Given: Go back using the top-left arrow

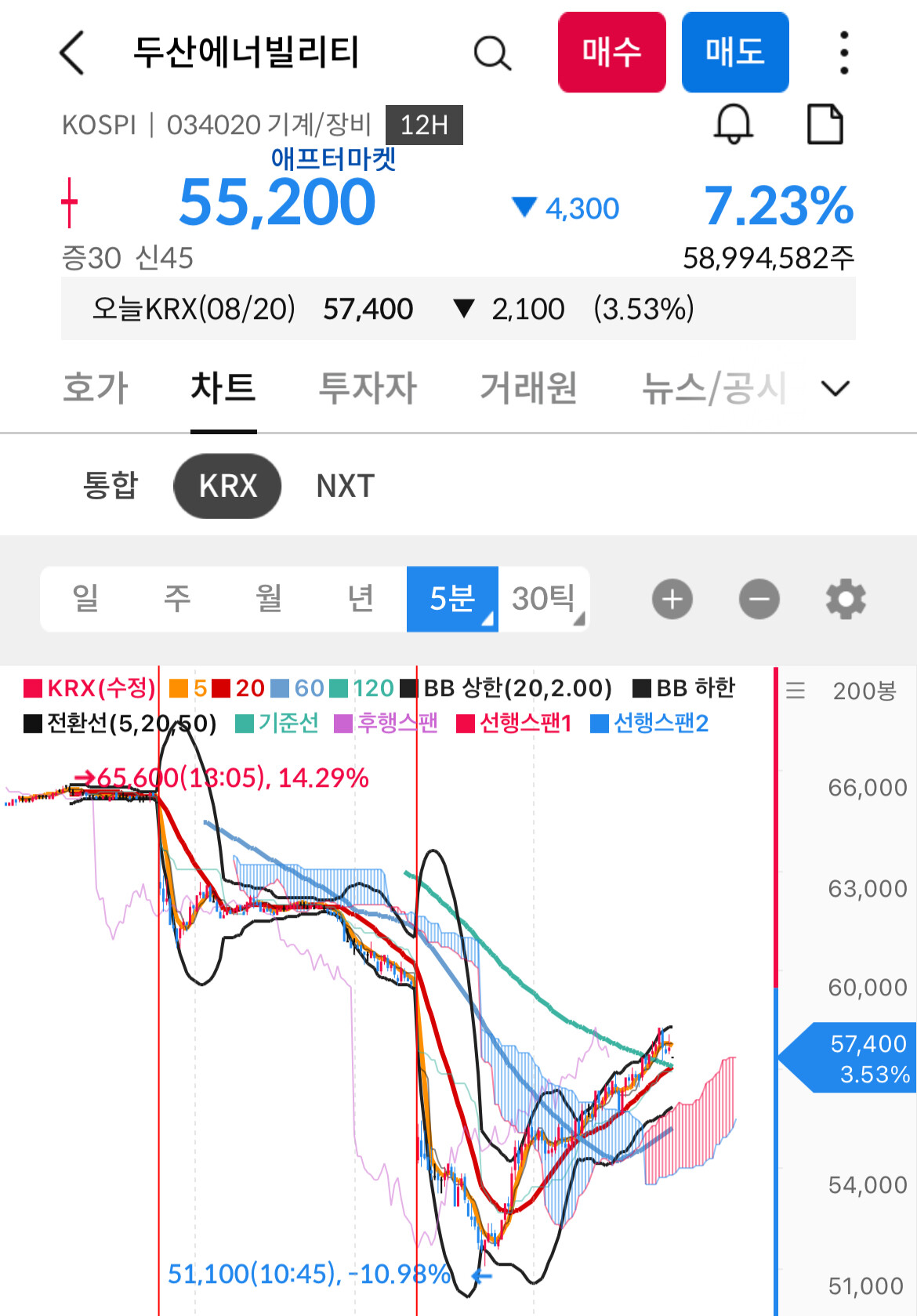Looking at the screenshot, I should [x=72, y=53].
